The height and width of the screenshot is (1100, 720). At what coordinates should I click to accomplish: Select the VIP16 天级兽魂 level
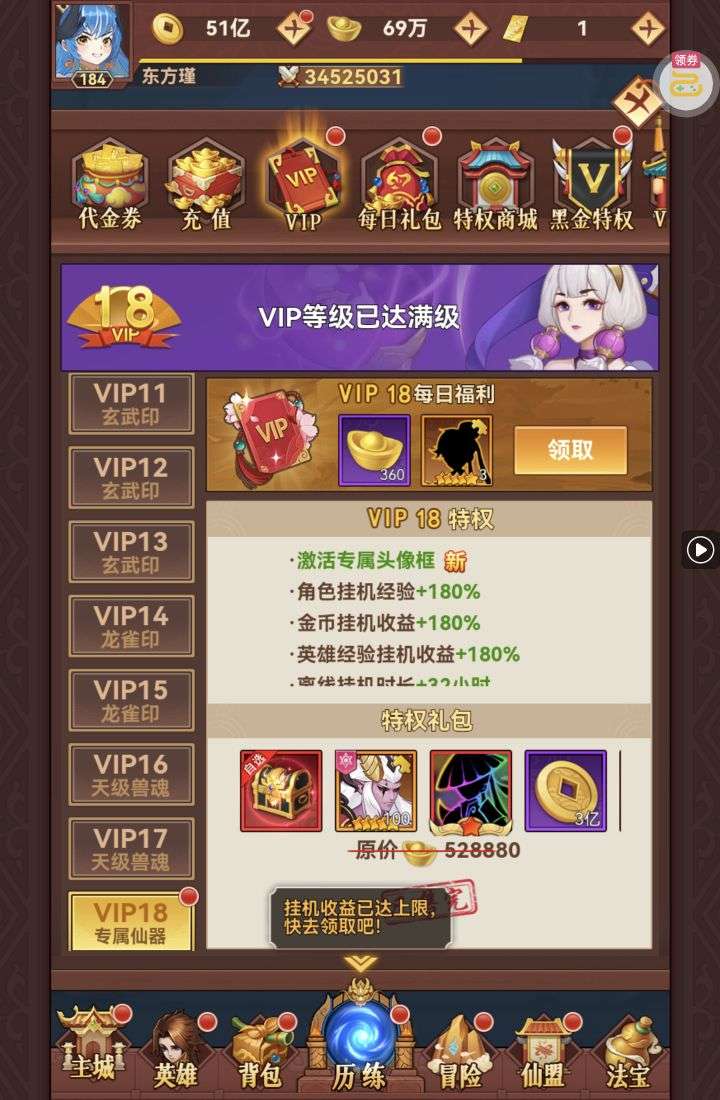click(x=131, y=774)
